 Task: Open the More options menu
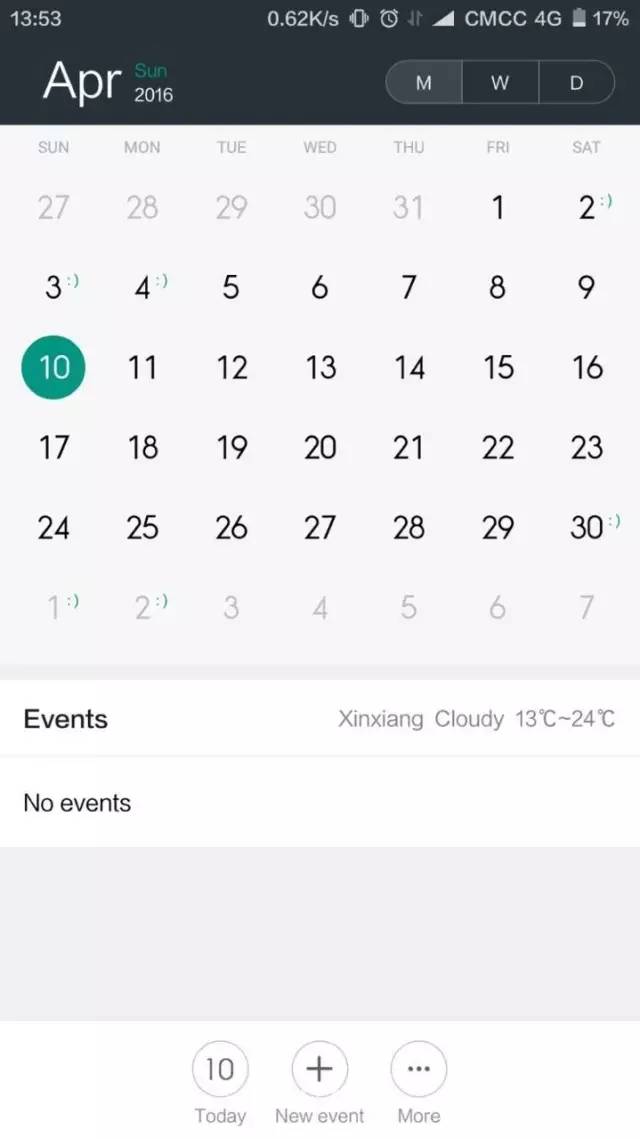pos(418,1069)
